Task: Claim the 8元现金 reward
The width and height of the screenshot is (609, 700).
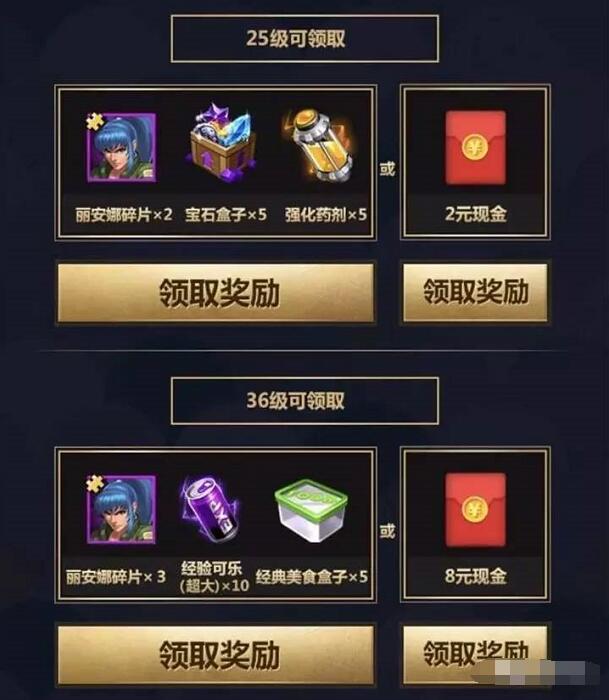Action: coord(475,655)
